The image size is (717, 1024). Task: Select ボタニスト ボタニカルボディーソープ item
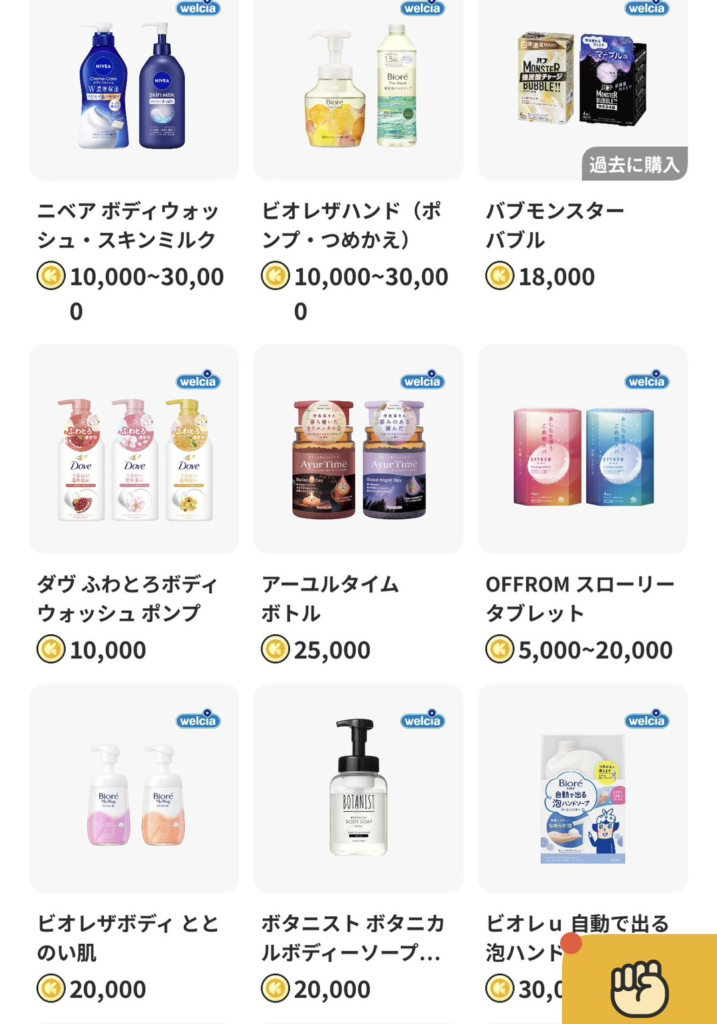click(x=358, y=790)
